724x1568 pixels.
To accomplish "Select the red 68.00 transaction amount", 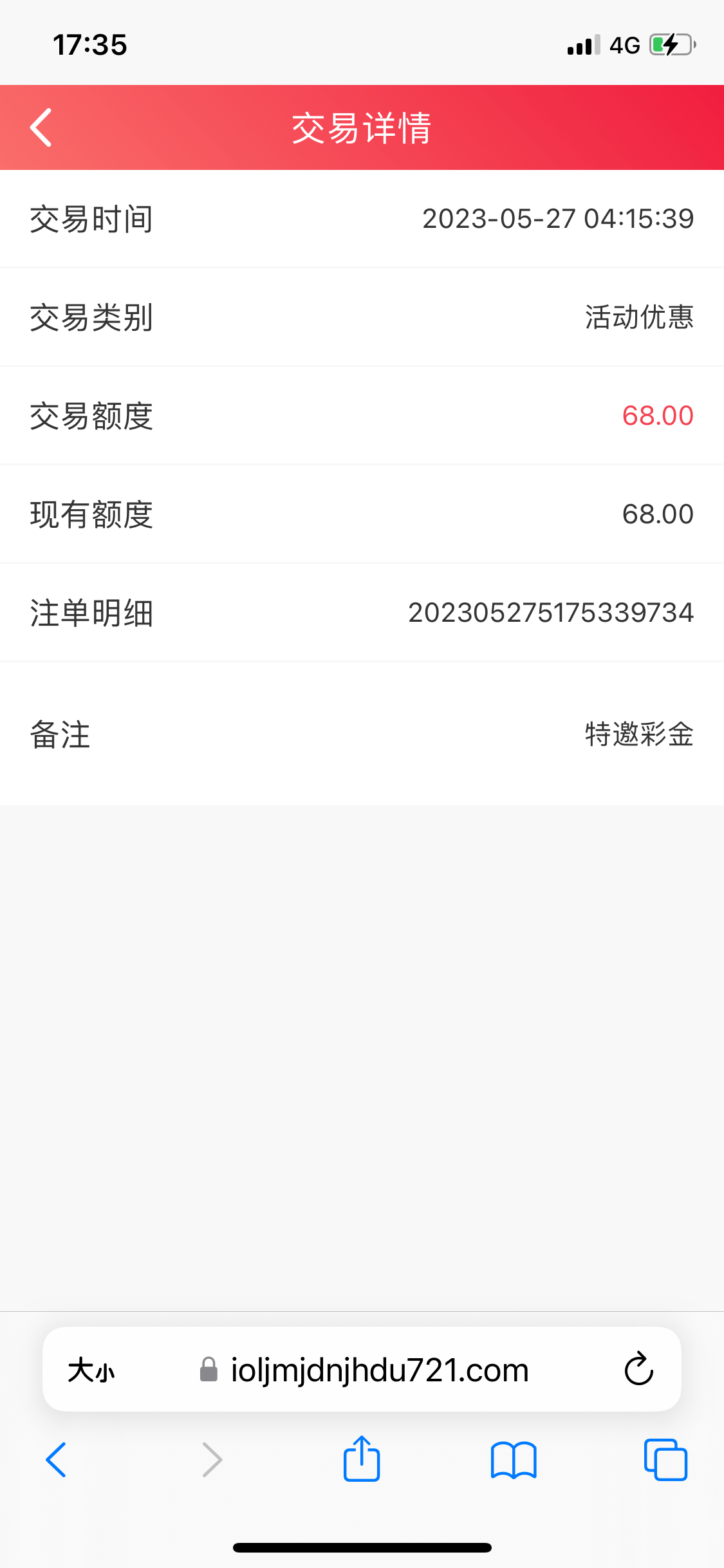I will coord(658,415).
